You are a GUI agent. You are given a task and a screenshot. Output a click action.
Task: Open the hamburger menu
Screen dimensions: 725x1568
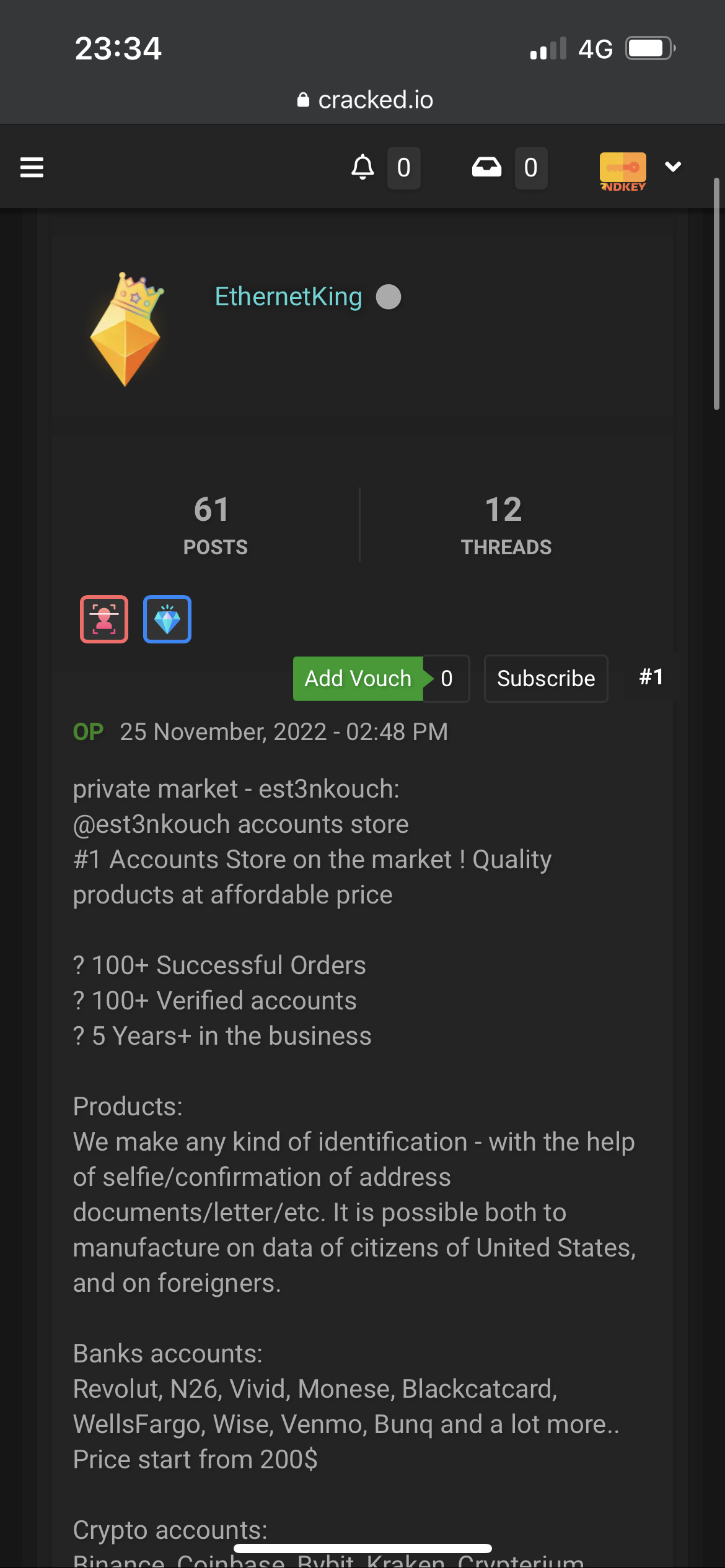click(32, 167)
